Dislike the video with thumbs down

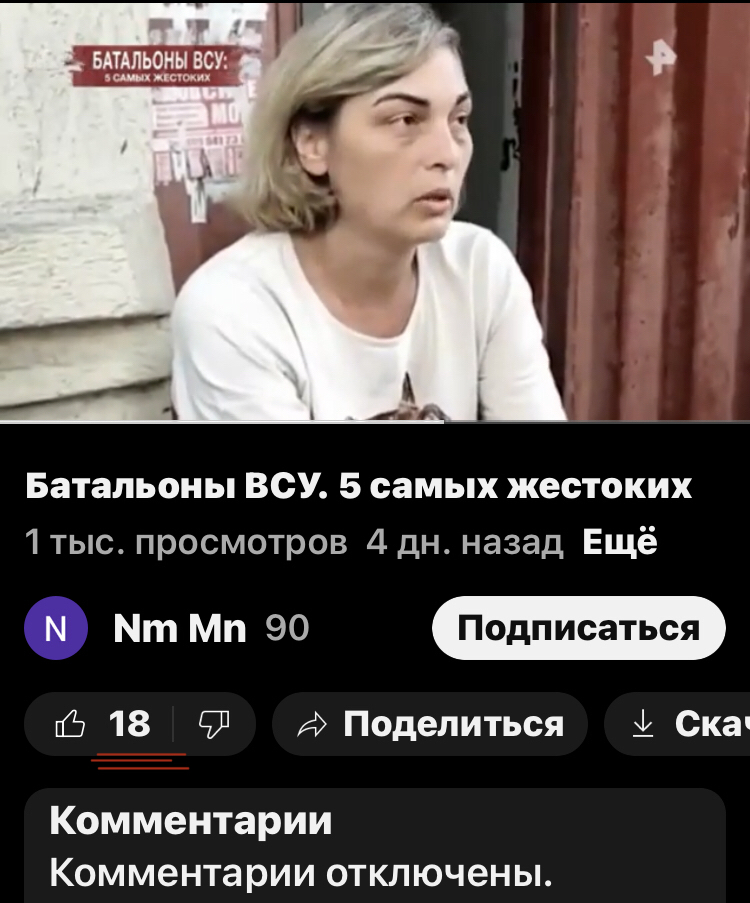214,723
